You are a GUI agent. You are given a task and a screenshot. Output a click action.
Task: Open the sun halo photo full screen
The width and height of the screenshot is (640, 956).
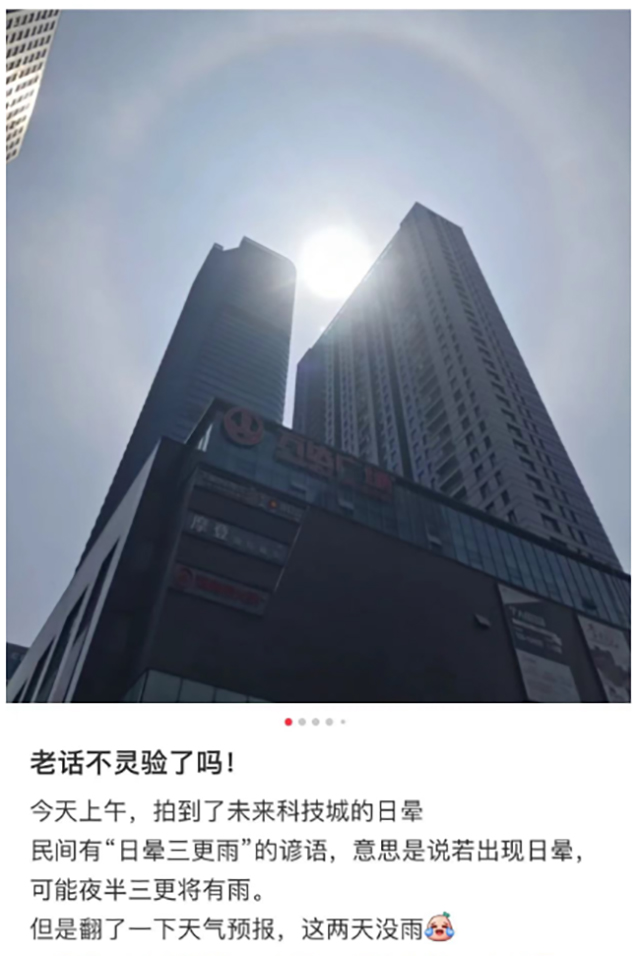(318, 355)
